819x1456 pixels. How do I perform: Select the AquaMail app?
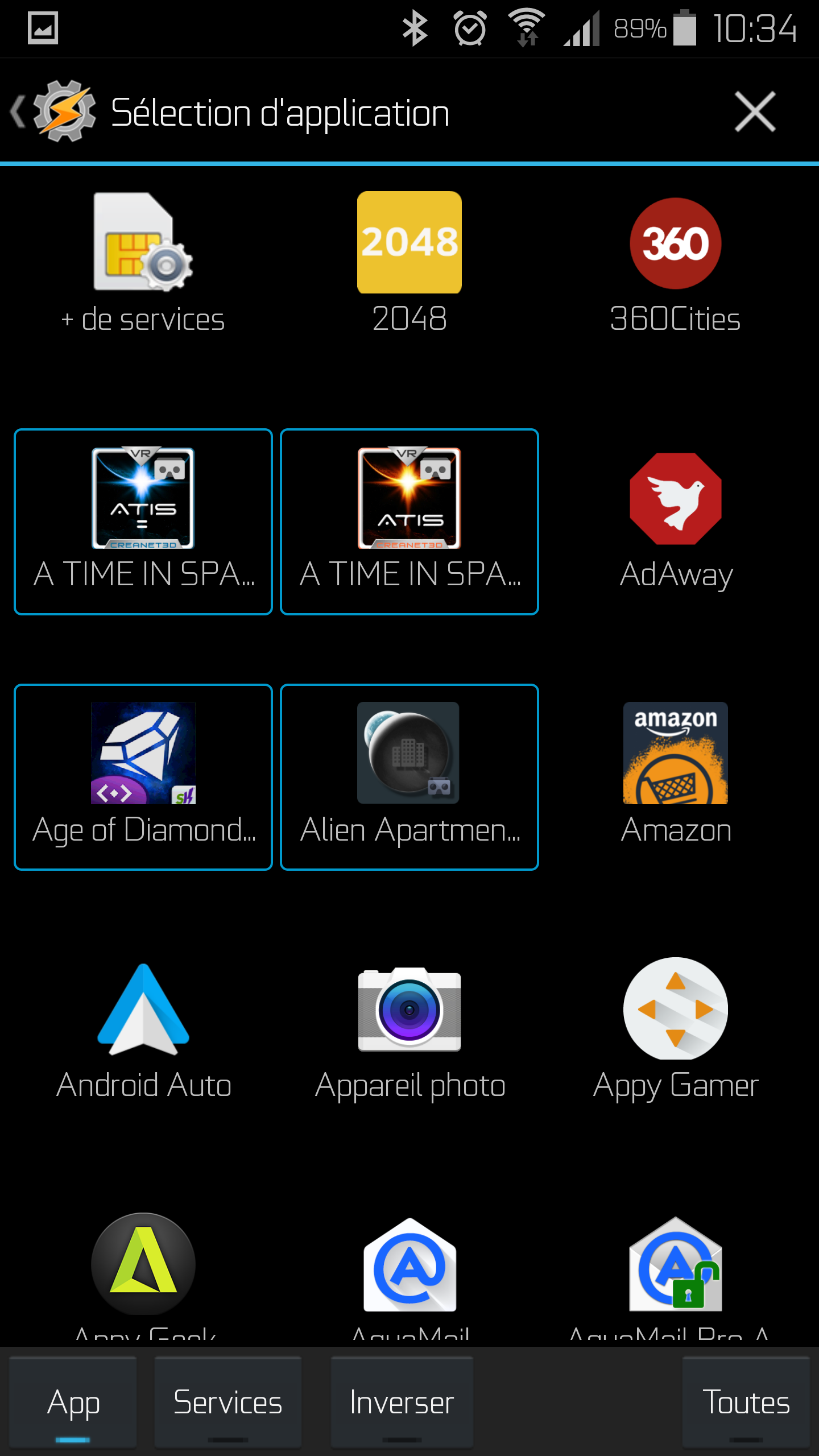click(409, 1274)
